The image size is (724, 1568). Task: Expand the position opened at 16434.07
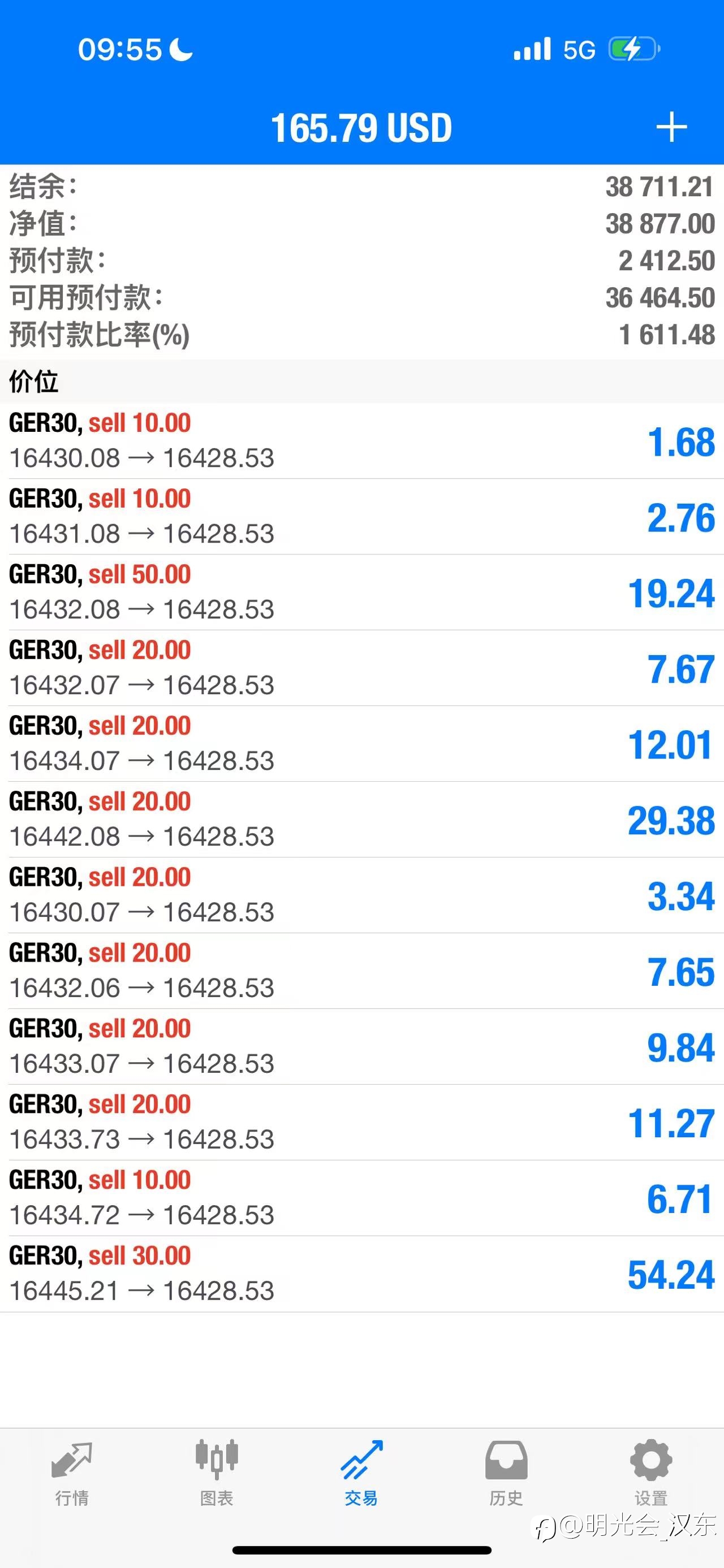pos(361,744)
